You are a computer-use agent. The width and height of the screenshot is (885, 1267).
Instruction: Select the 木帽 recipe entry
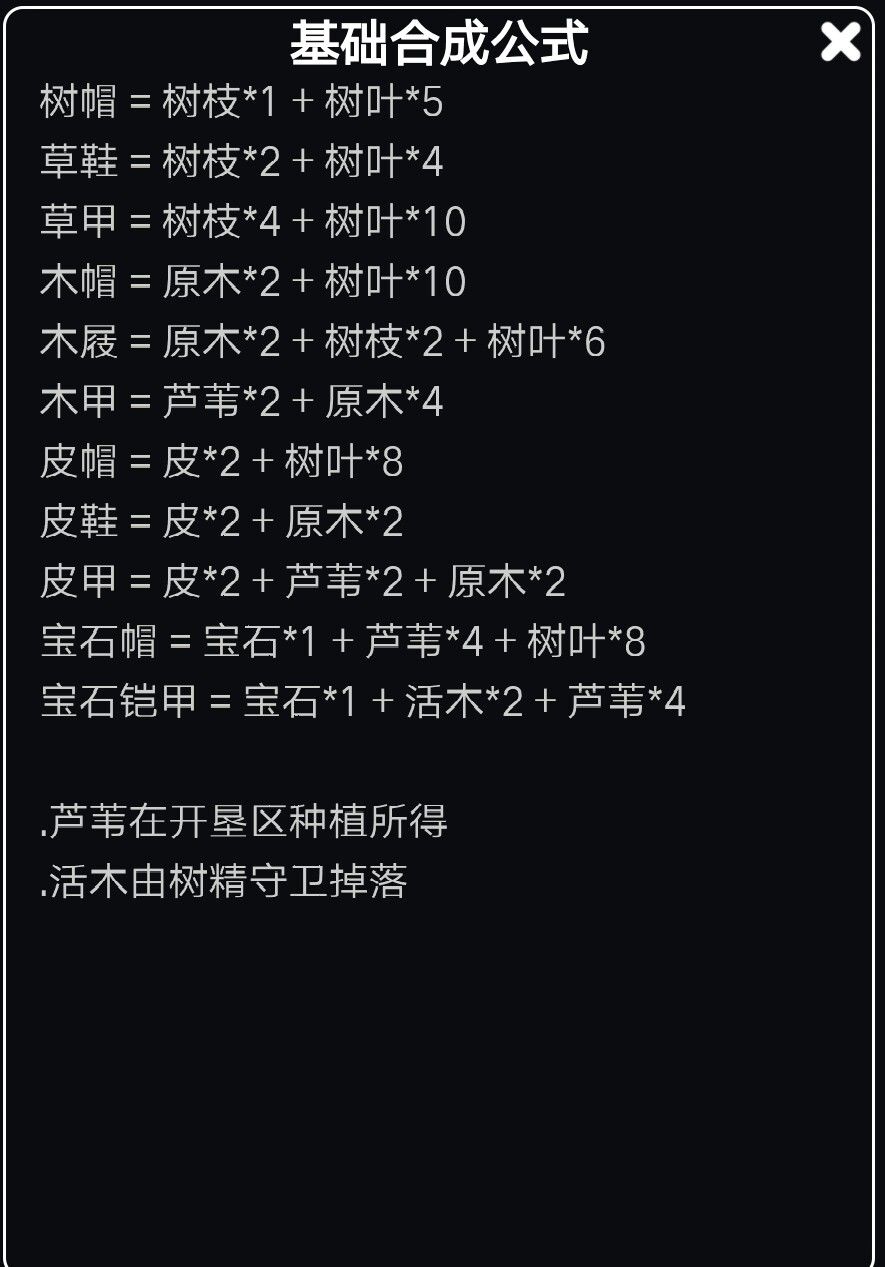point(248,282)
